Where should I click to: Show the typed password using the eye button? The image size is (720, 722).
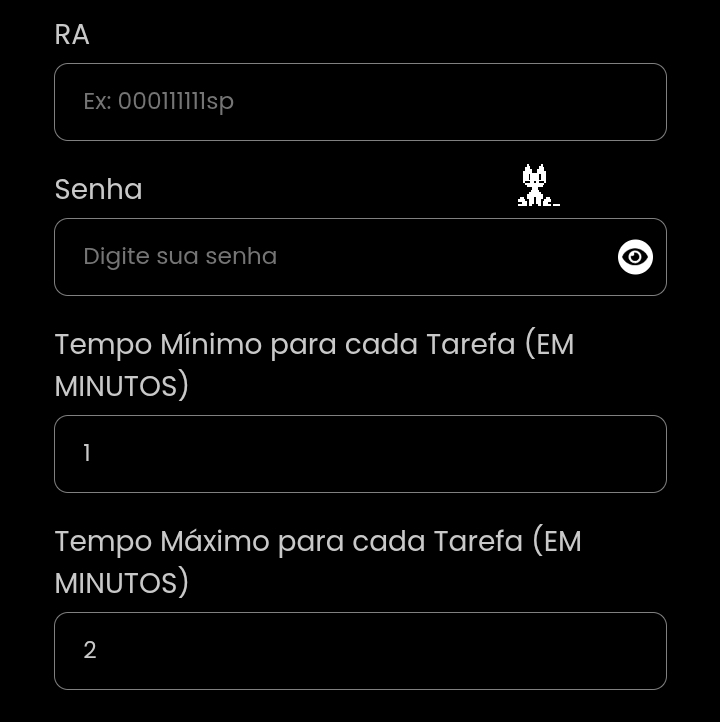pyautogui.click(x=634, y=257)
